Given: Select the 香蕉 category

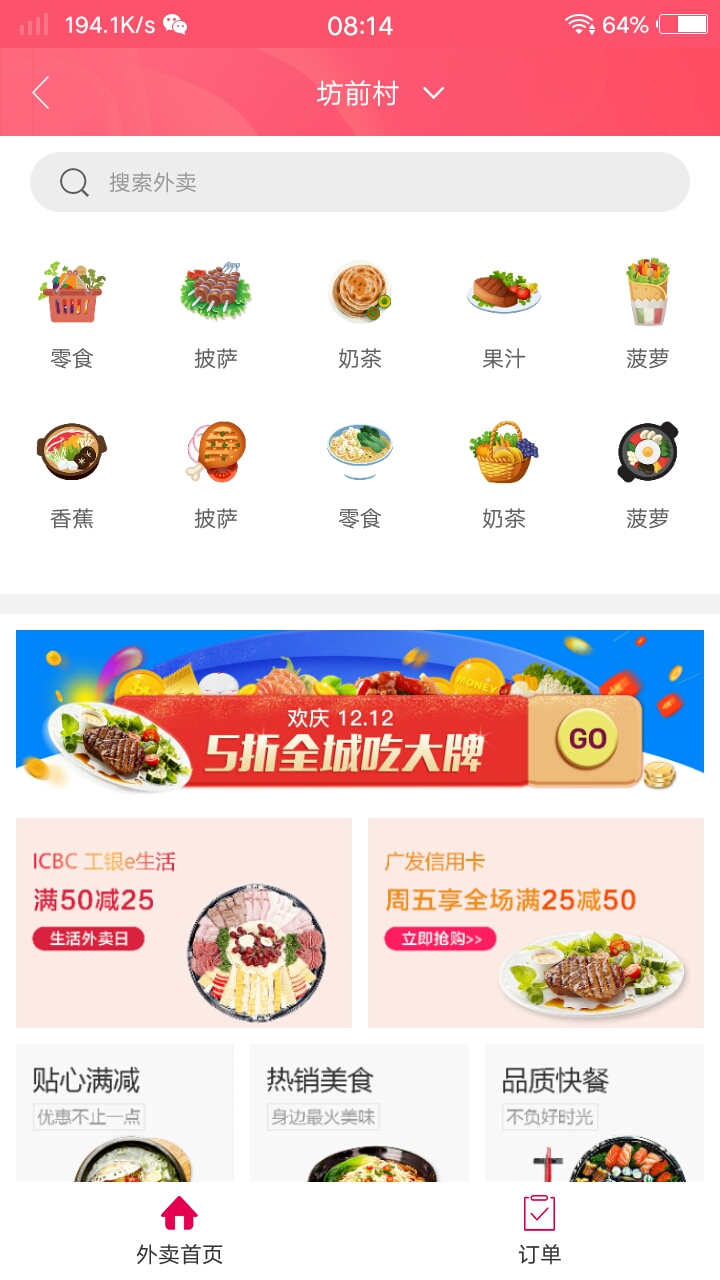Looking at the screenshot, I should tap(72, 471).
